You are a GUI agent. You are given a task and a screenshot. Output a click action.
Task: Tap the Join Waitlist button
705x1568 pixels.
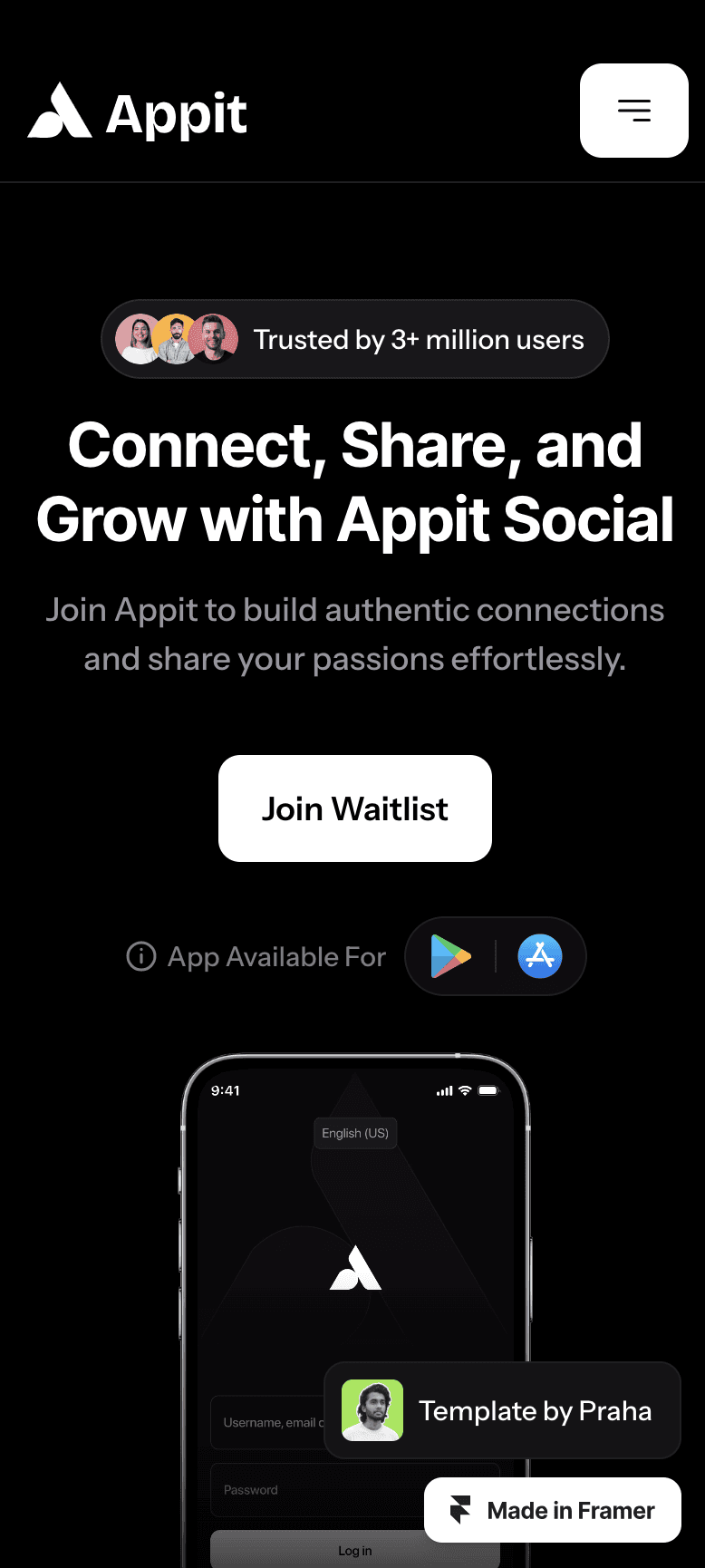coord(355,808)
